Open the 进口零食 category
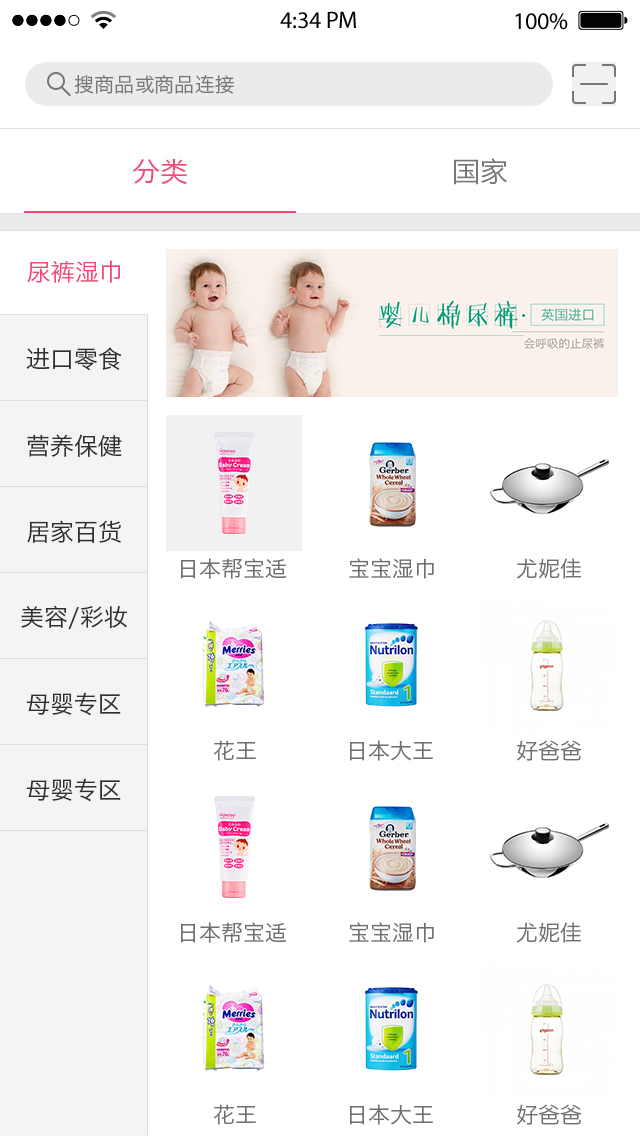 tap(74, 358)
